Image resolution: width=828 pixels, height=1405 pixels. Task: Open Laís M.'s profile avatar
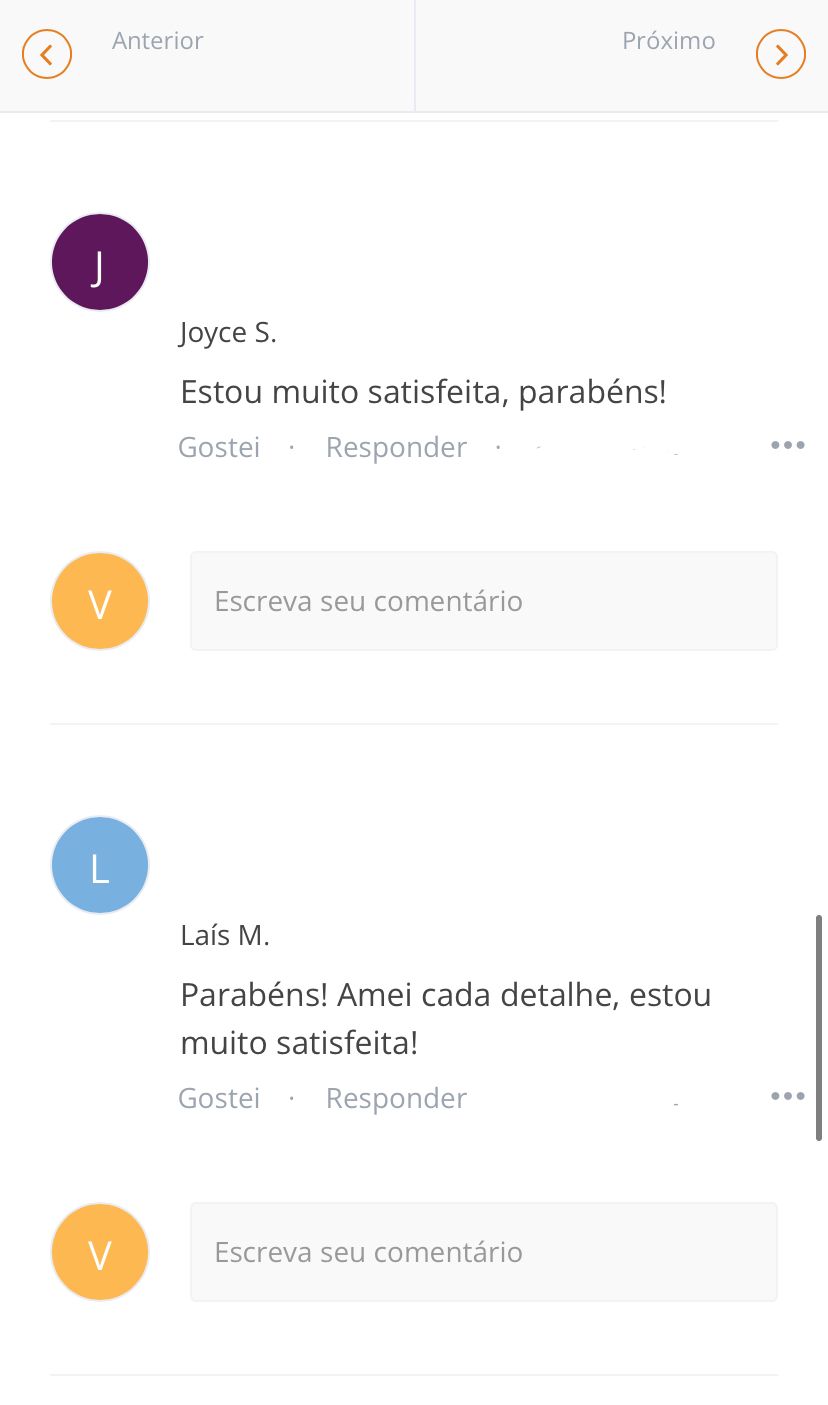100,865
